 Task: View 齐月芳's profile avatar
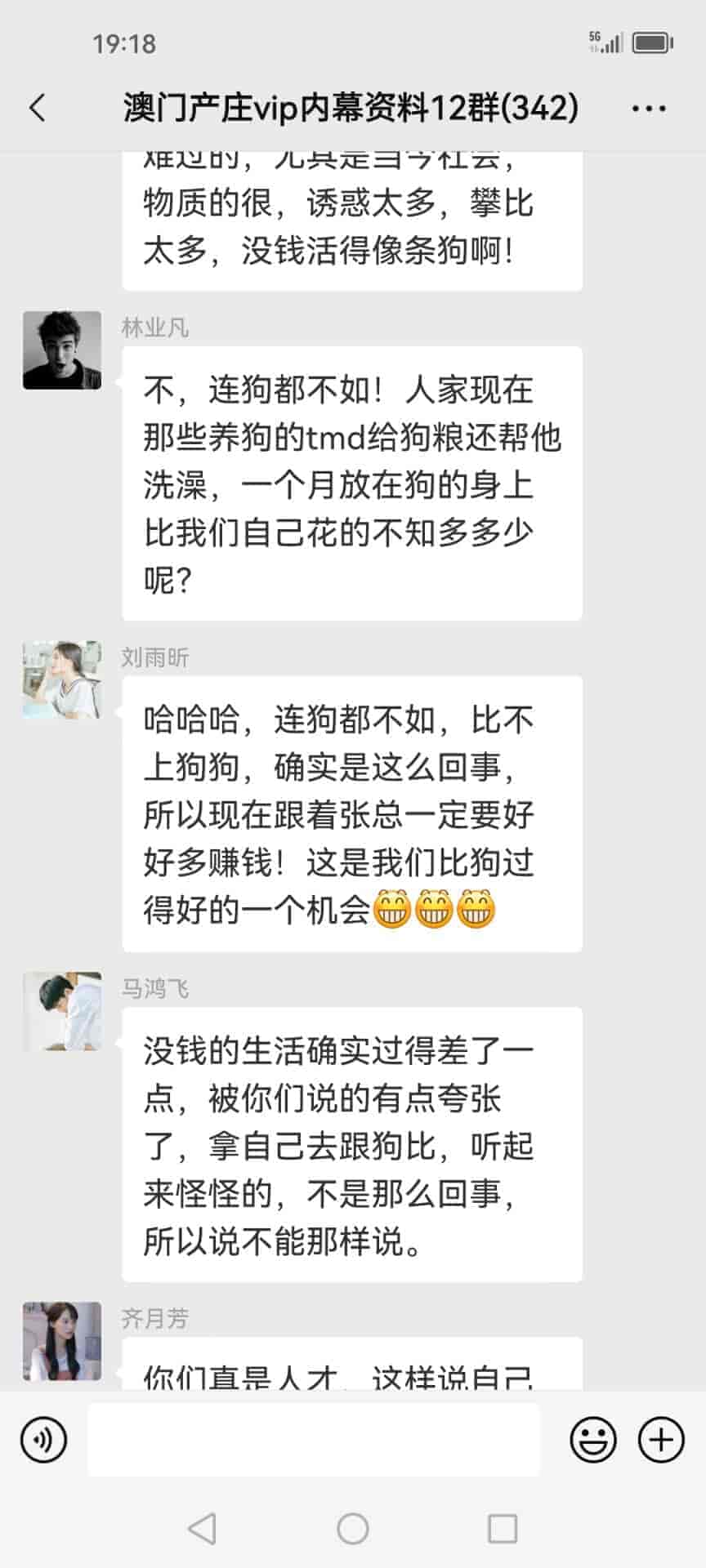[x=62, y=1341]
